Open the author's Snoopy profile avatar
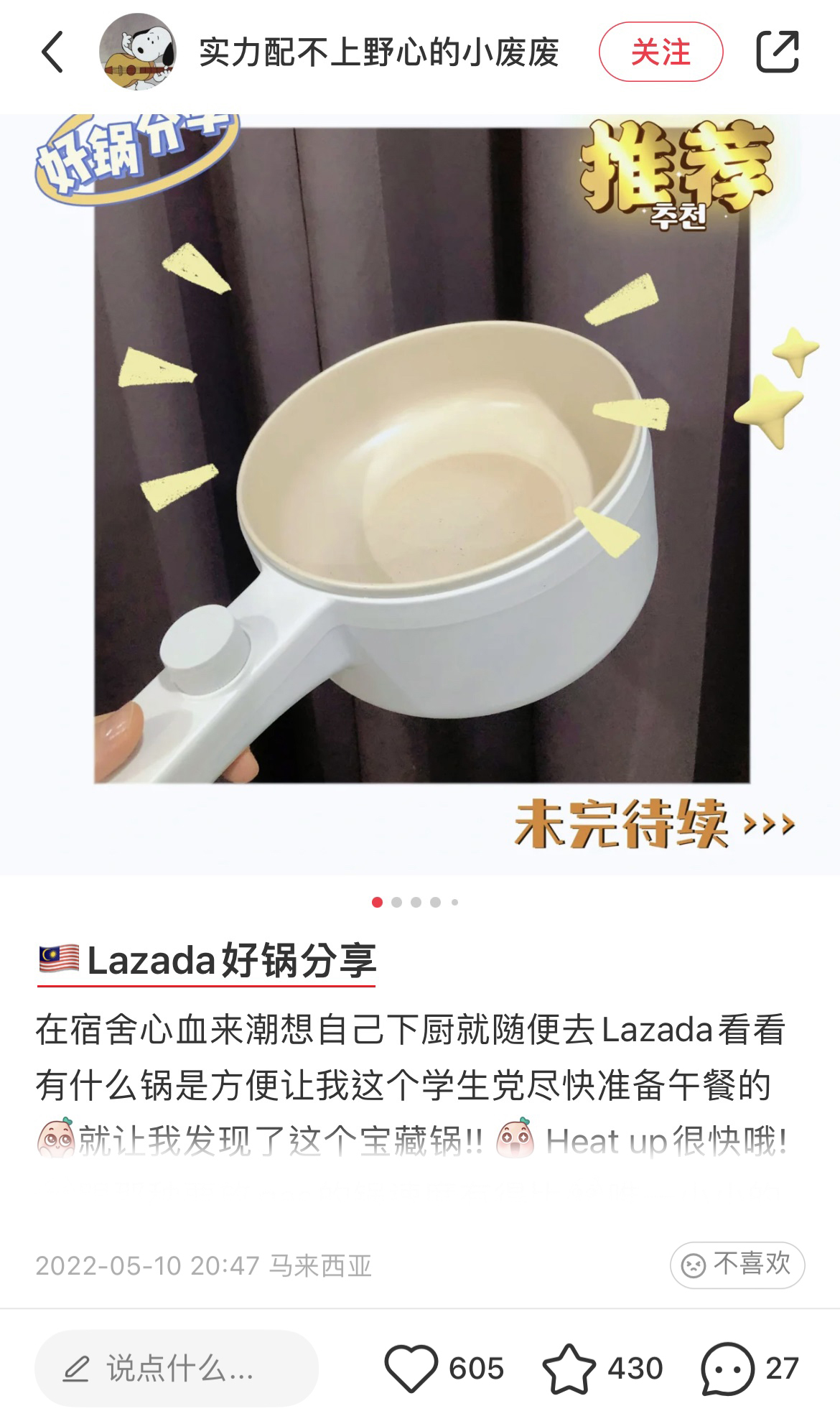The image size is (840, 1424). click(138, 52)
